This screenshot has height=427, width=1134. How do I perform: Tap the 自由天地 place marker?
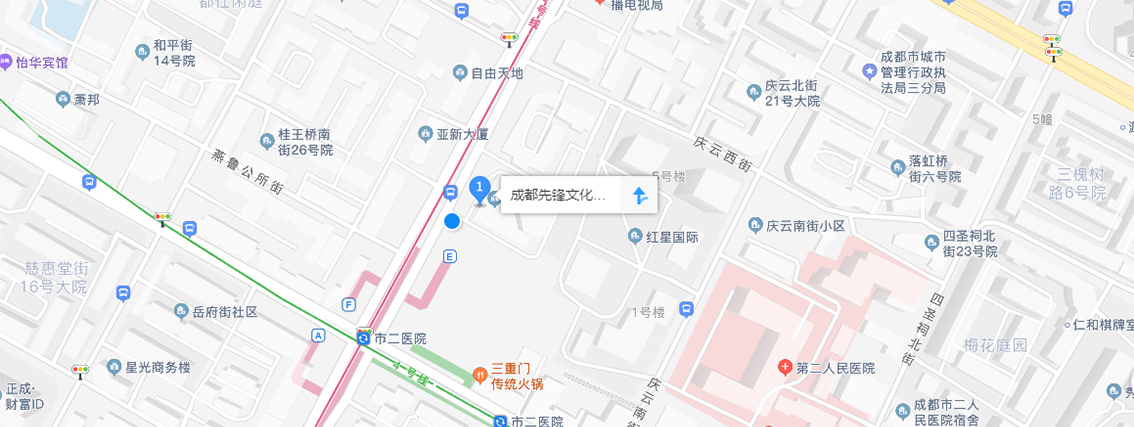[460, 73]
